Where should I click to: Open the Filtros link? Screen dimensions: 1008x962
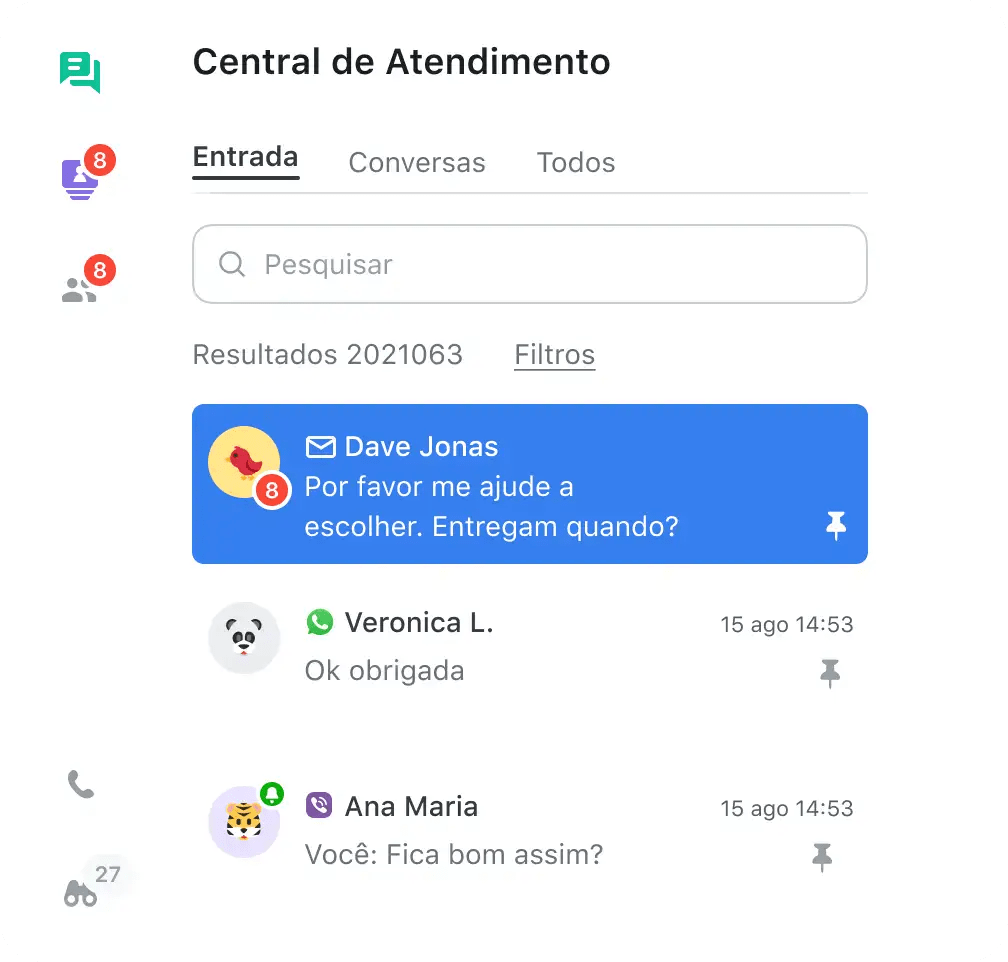(x=555, y=355)
